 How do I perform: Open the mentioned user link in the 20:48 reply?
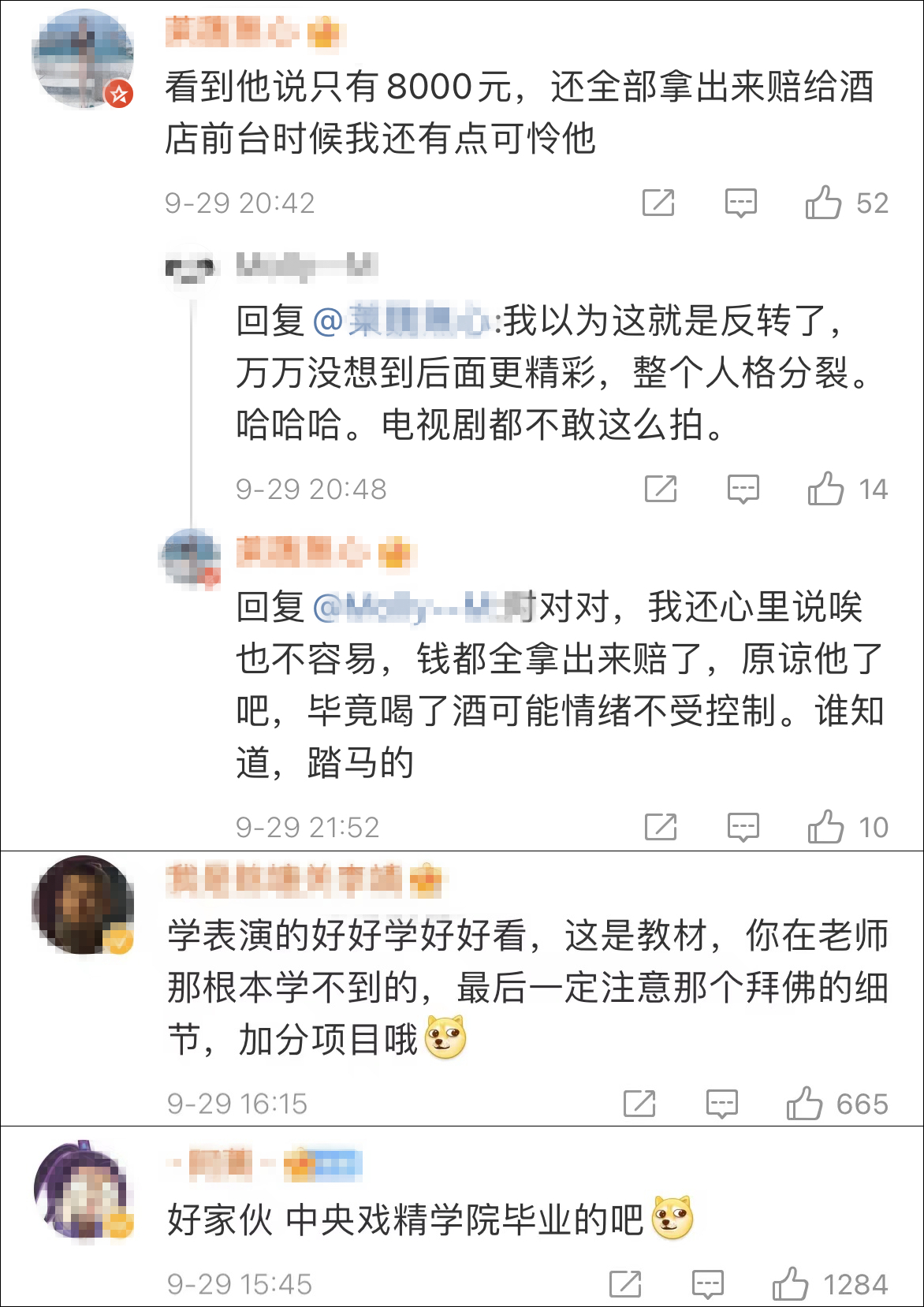(404, 322)
